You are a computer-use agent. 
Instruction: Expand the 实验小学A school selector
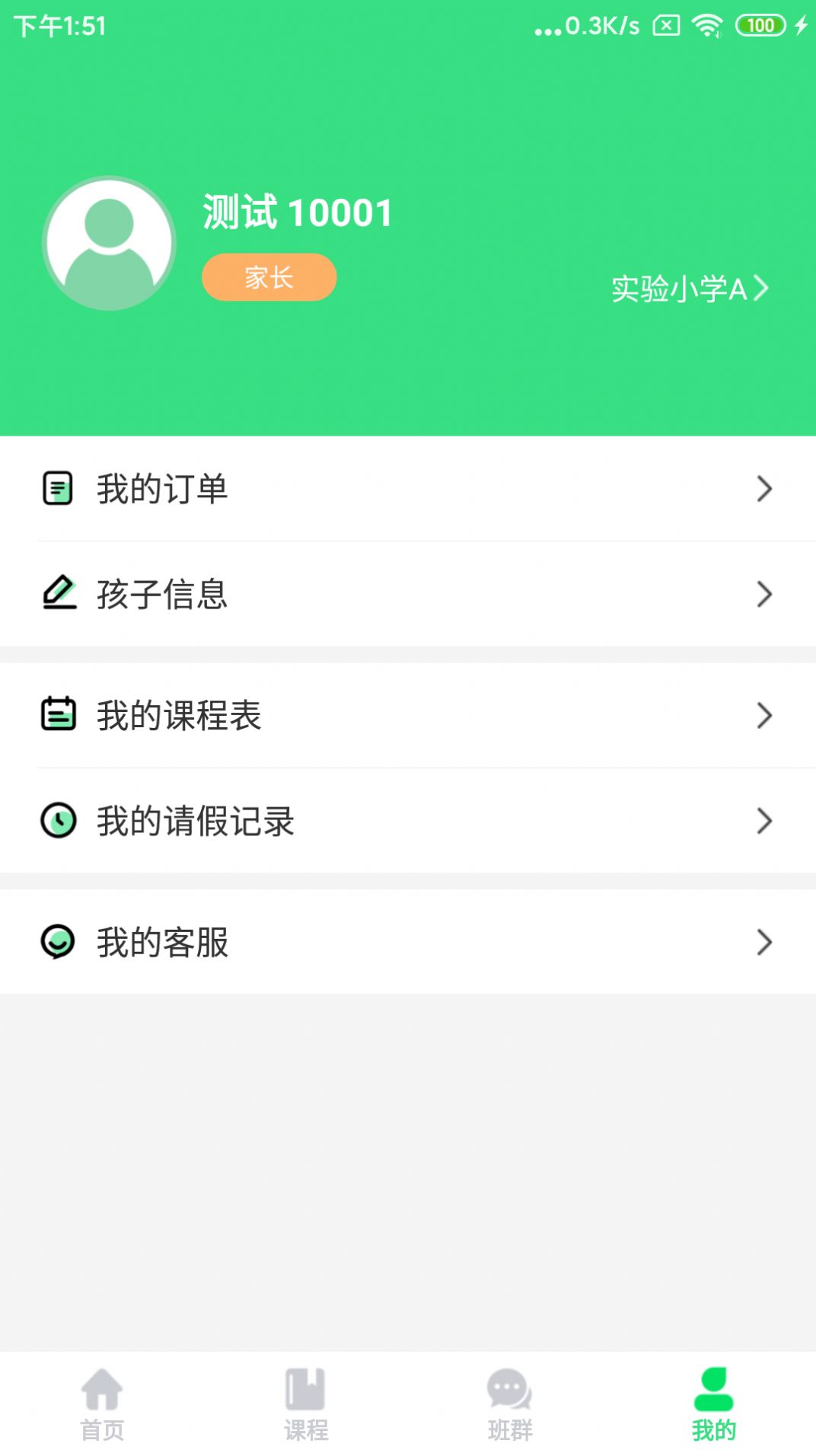pos(689,288)
